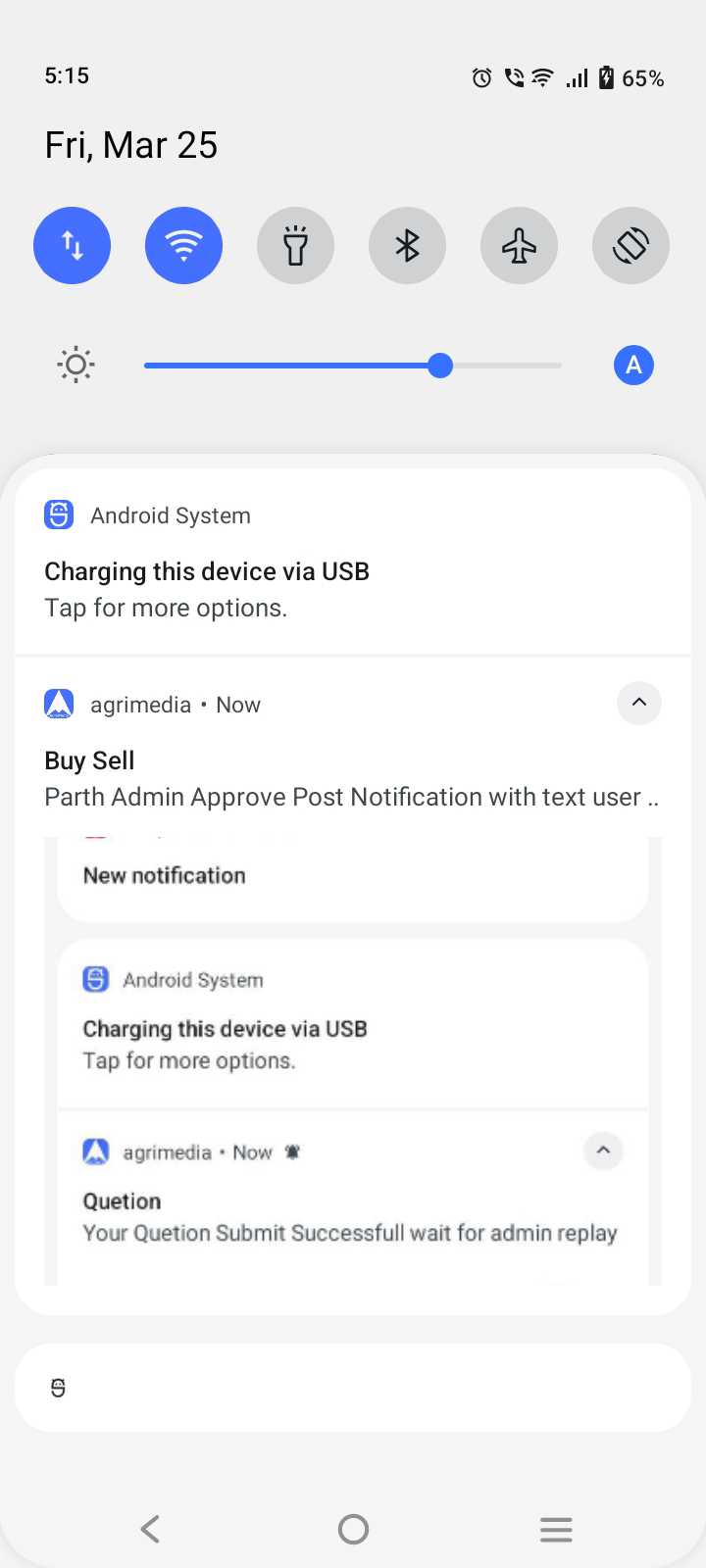706x1568 pixels.
Task: Turn off Wi-Fi quick setting
Action: (x=184, y=245)
